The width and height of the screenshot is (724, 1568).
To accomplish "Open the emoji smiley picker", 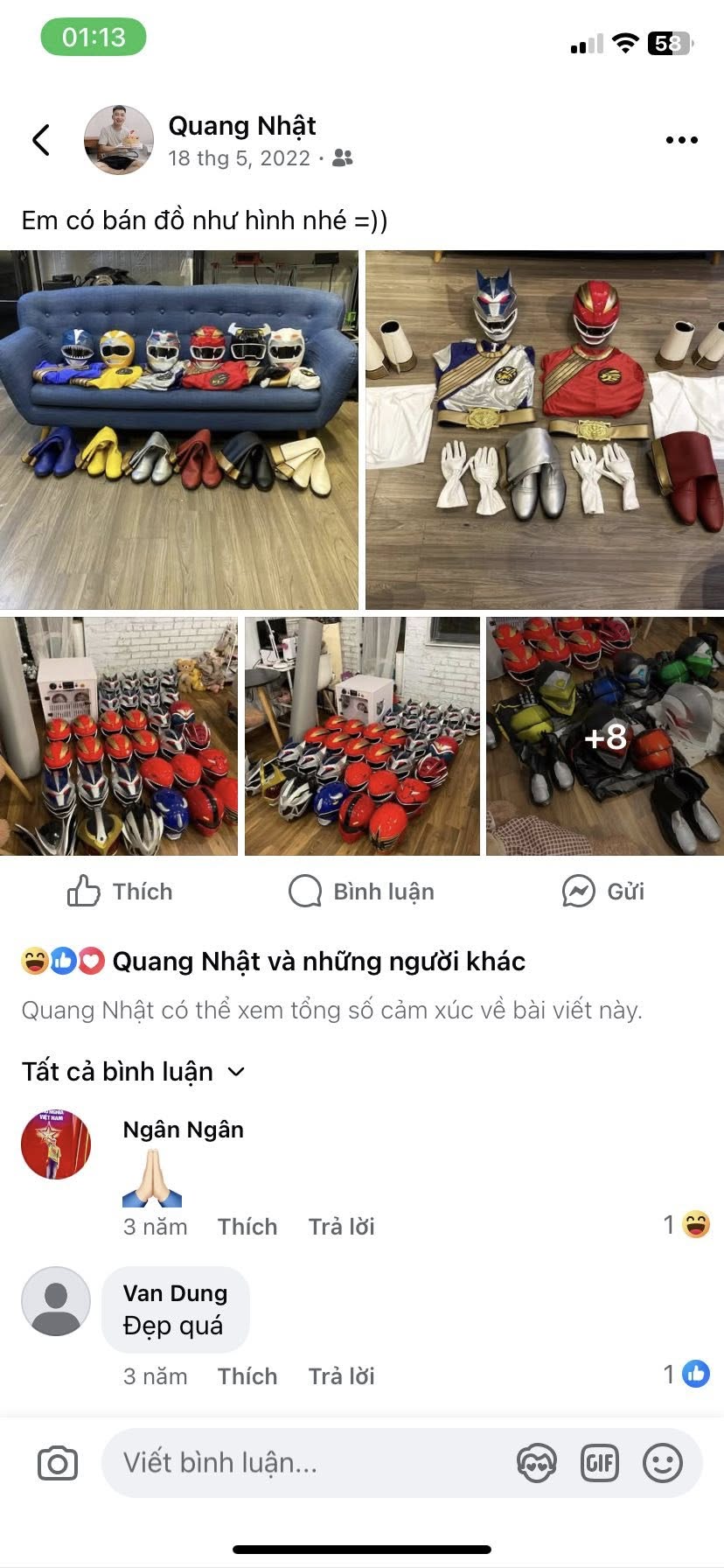I will (x=663, y=1463).
